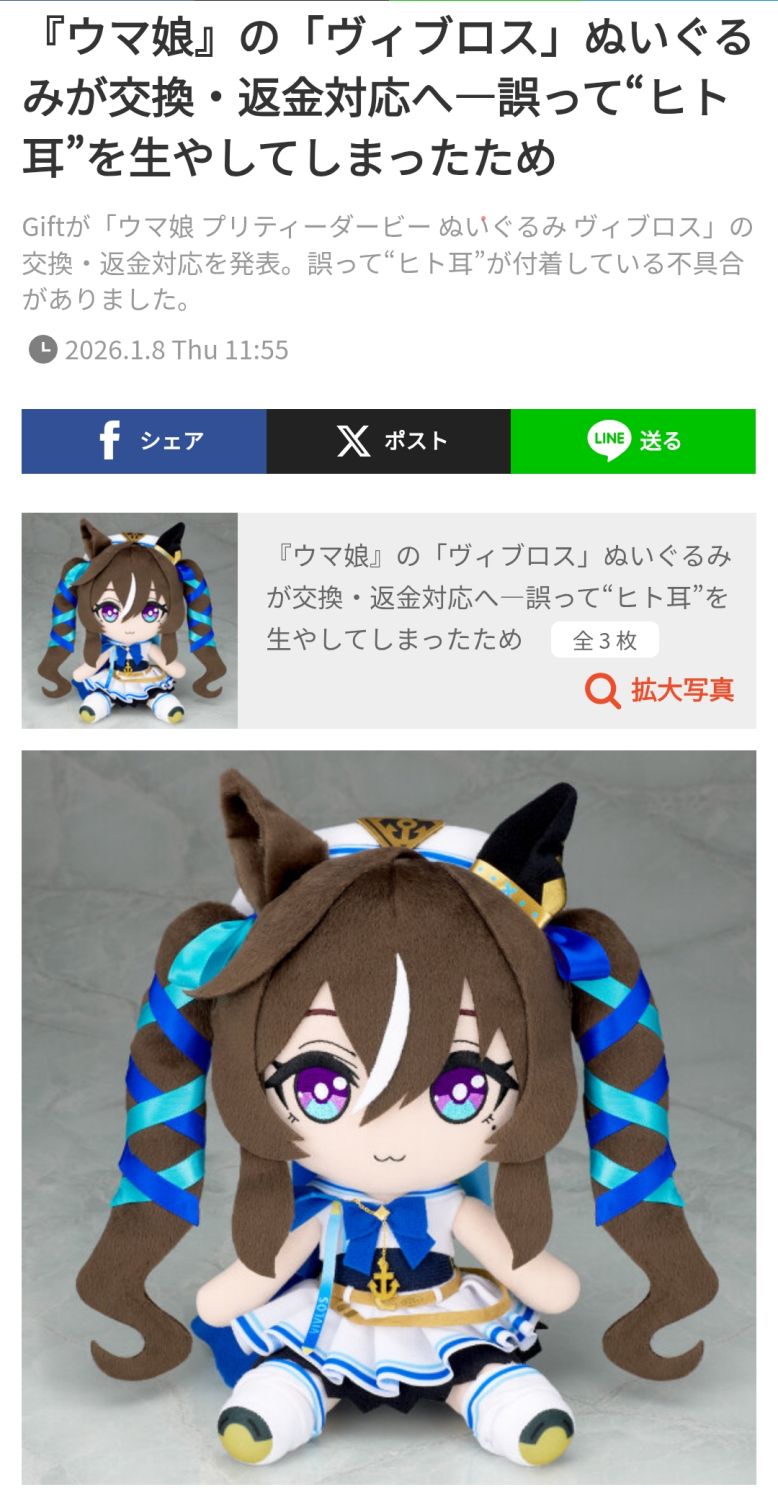Open the large Vivlos plush photo
This screenshot has width=778, height=1500.
[388, 1115]
